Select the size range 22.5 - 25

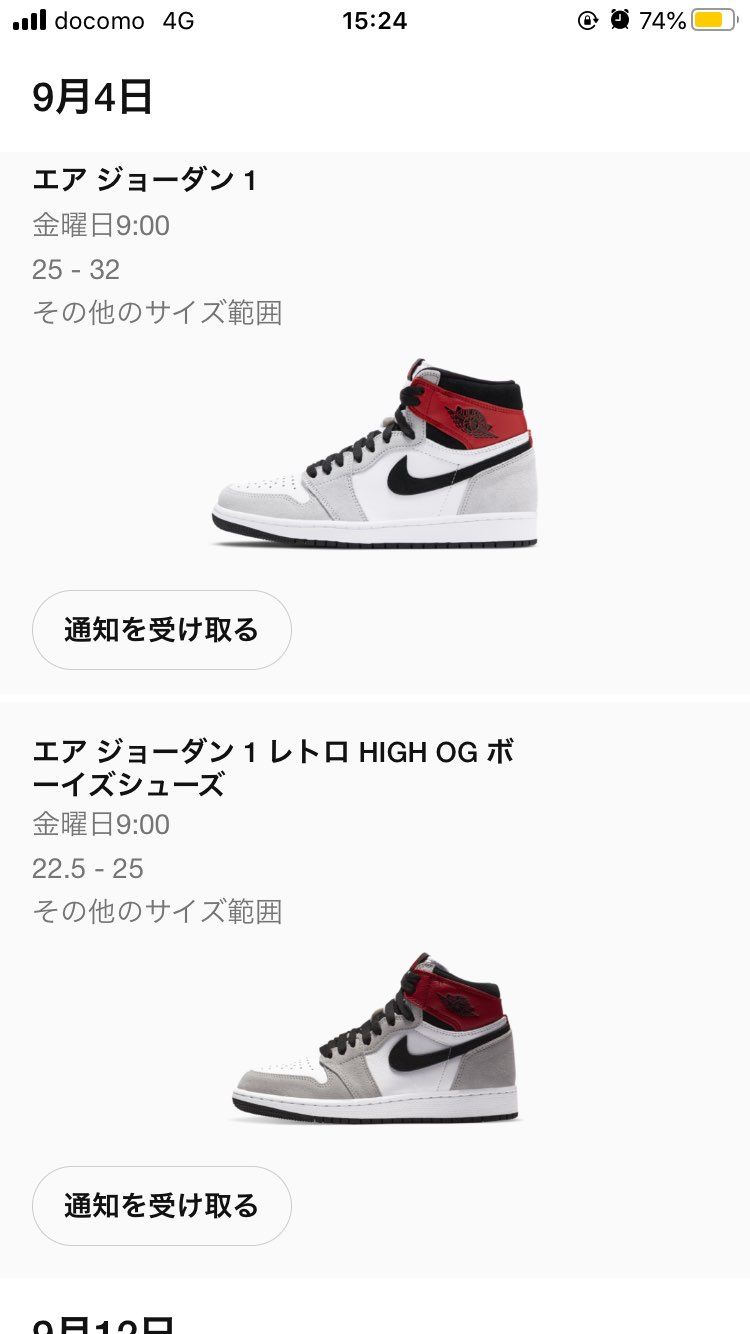[x=87, y=868]
